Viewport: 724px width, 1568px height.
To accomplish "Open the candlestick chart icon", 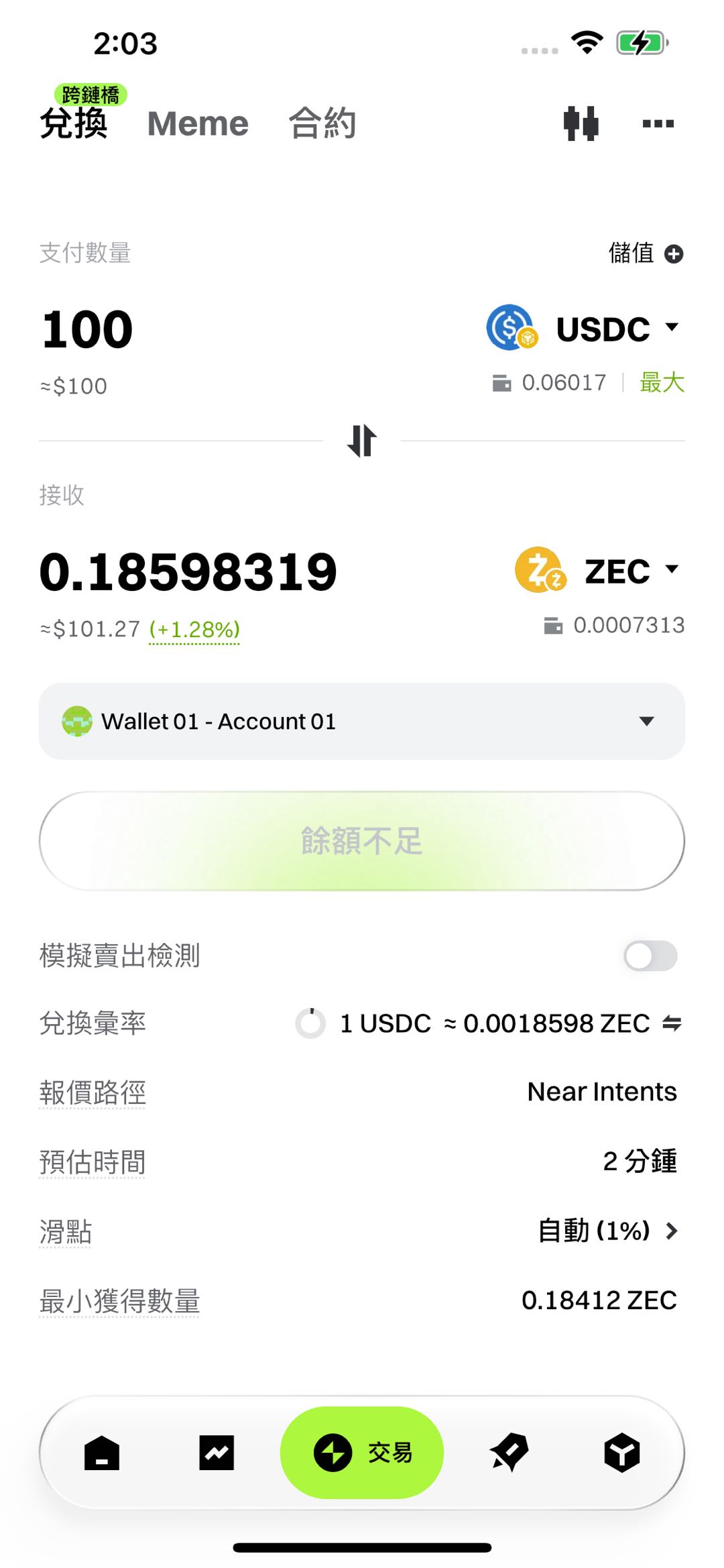I will (x=581, y=123).
